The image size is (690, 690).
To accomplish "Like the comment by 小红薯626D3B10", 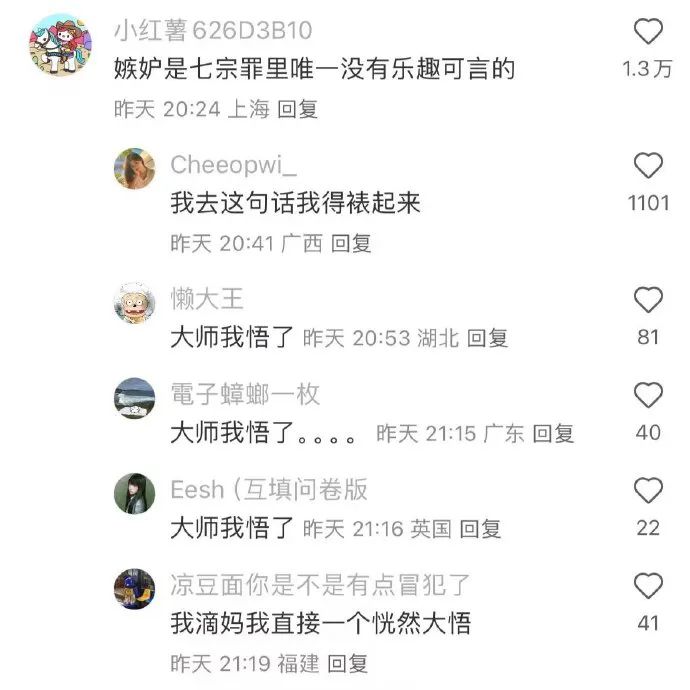I will click(648, 32).
